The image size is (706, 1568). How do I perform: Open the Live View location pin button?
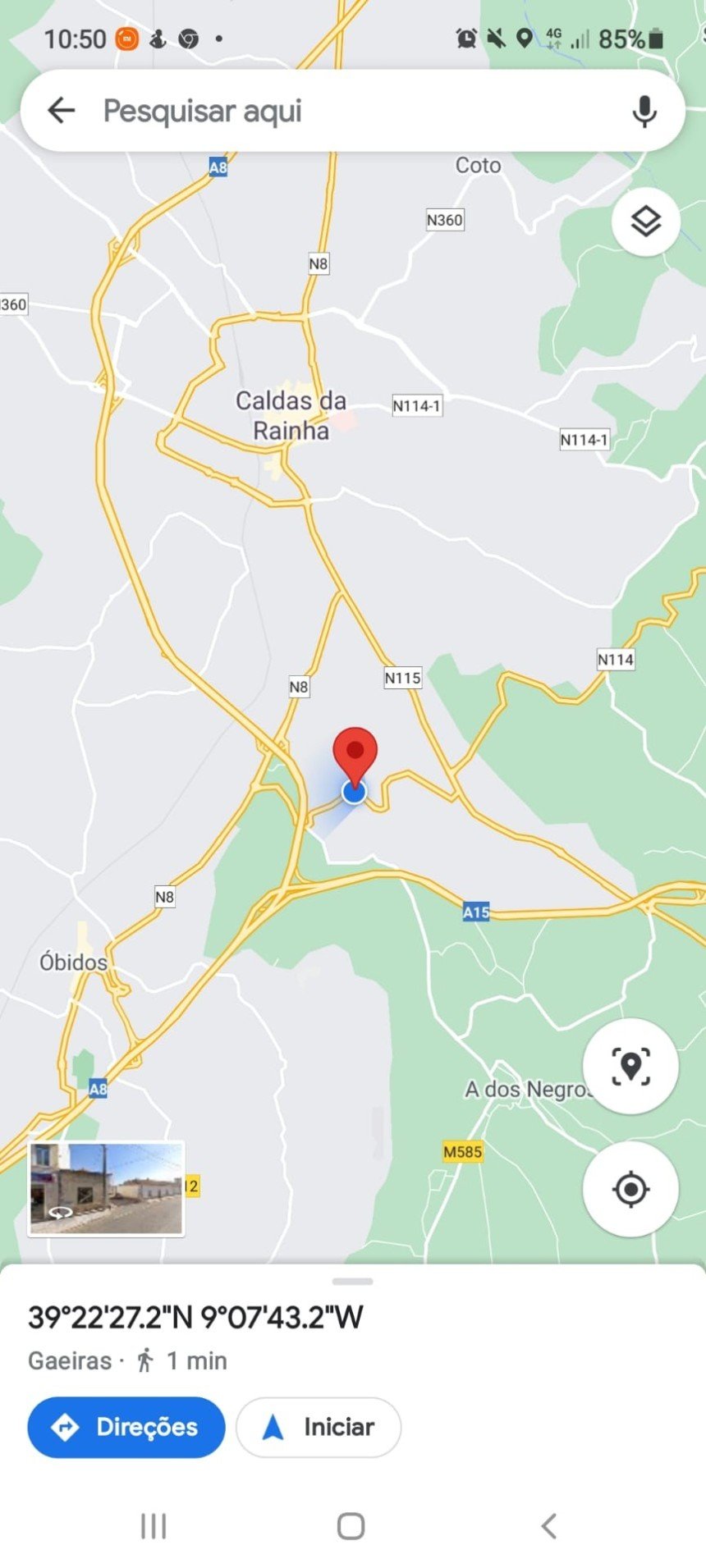(x=630, y=1066)
